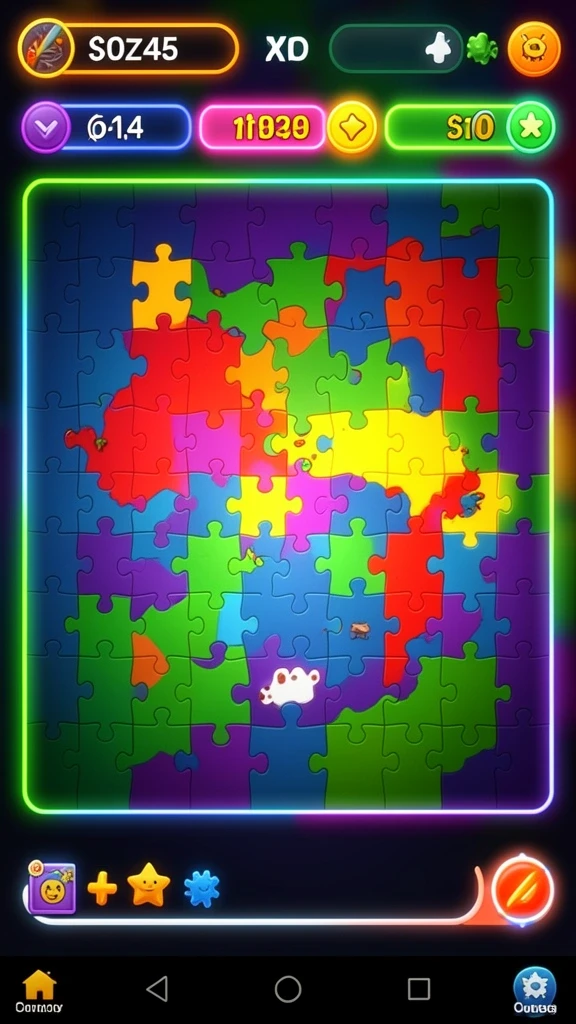Go to the home tab
576x1024 pixels.
(39, 991)
